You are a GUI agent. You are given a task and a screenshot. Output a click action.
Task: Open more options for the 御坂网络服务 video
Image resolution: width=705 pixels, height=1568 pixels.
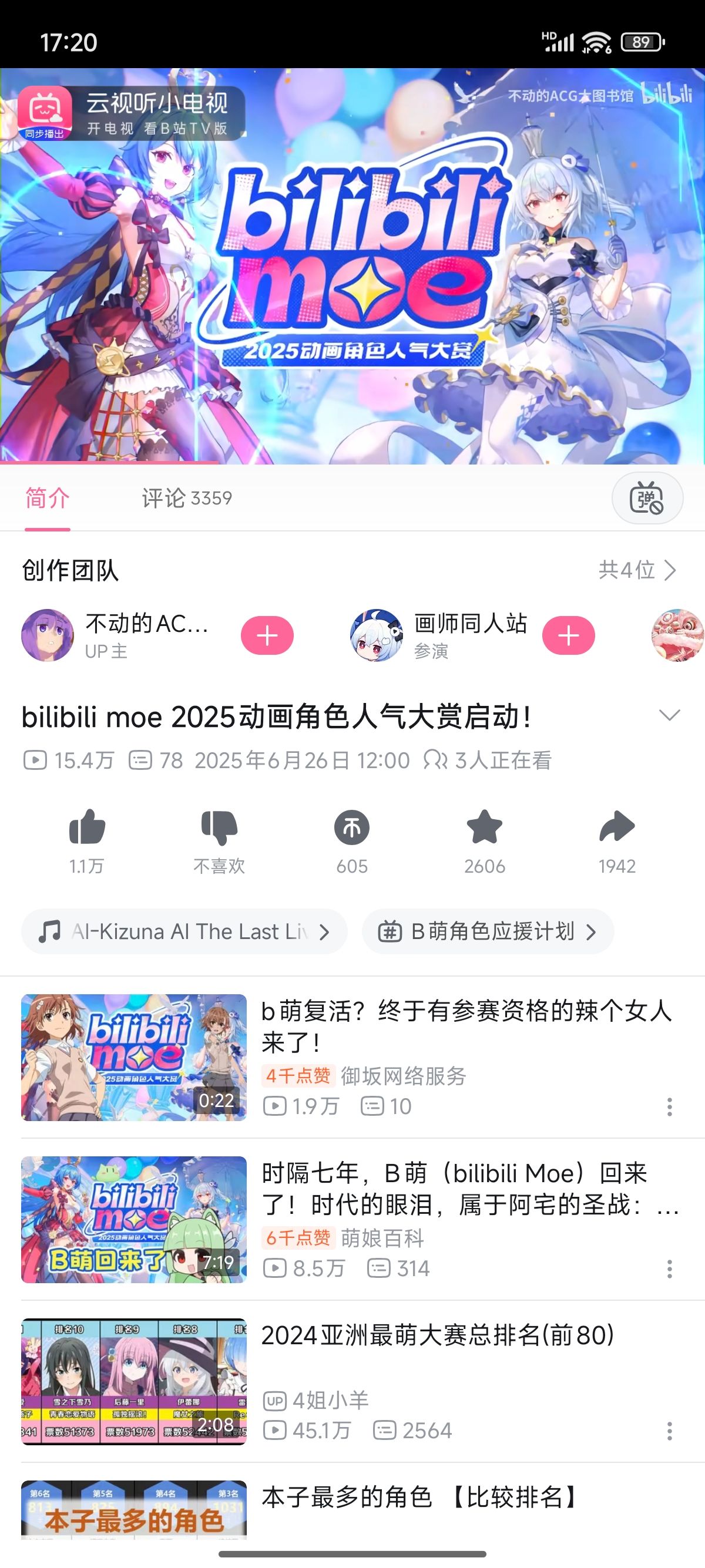(669, 1106)
